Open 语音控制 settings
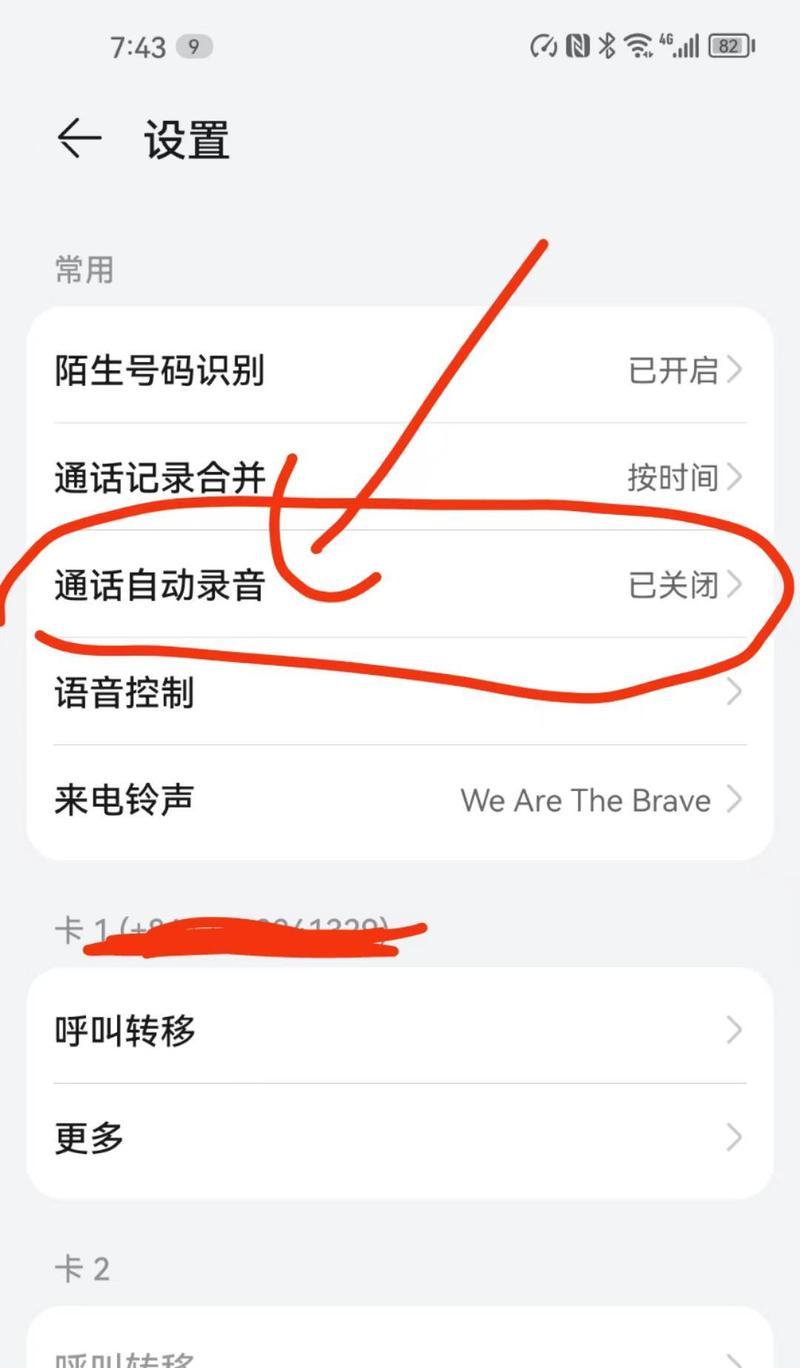800x1368 pixels. (x=400, y=692)
